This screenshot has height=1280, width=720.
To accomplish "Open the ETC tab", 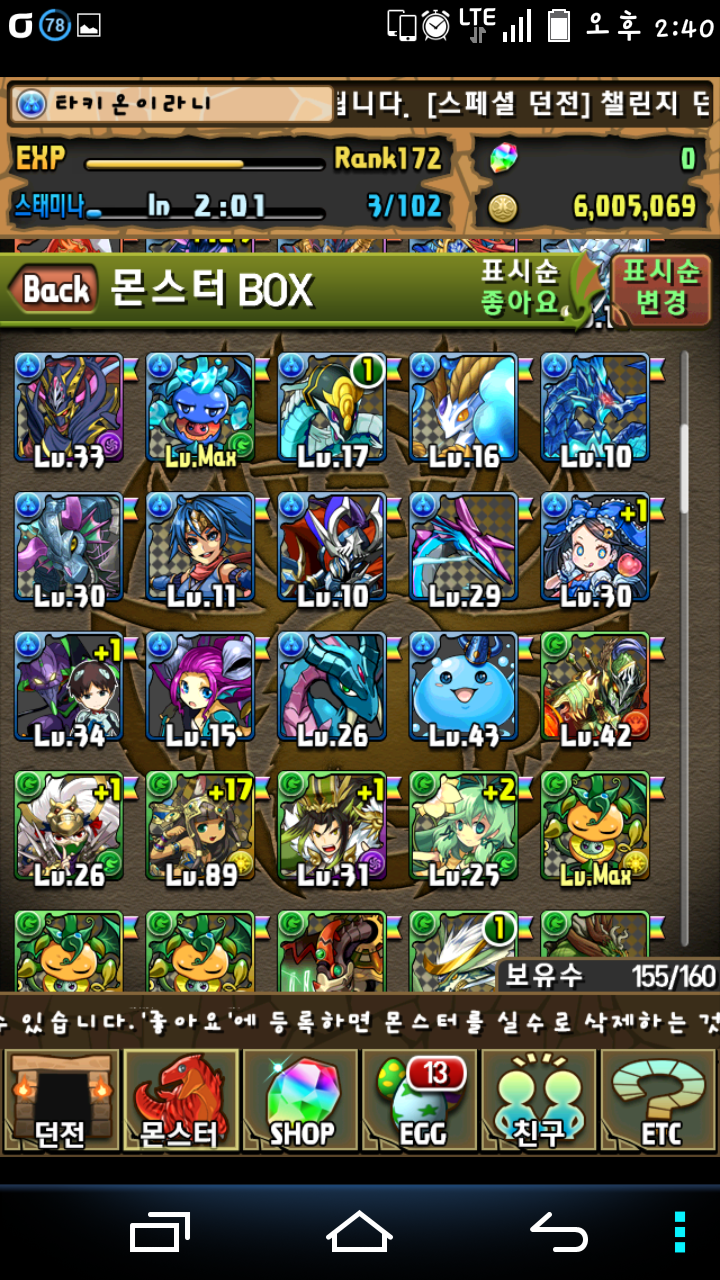I will (660, 1100).
